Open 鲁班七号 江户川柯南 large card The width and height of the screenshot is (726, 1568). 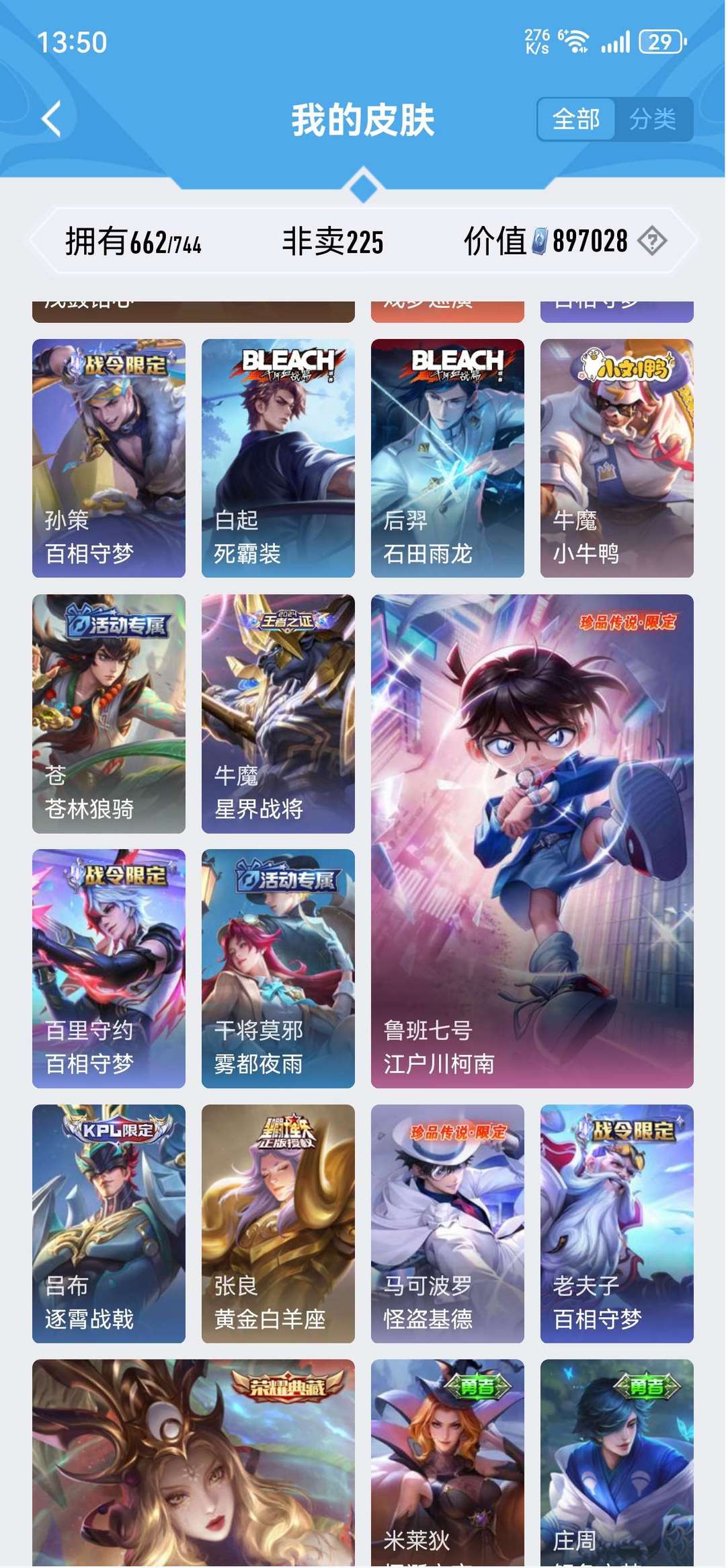tap(532, 841)
